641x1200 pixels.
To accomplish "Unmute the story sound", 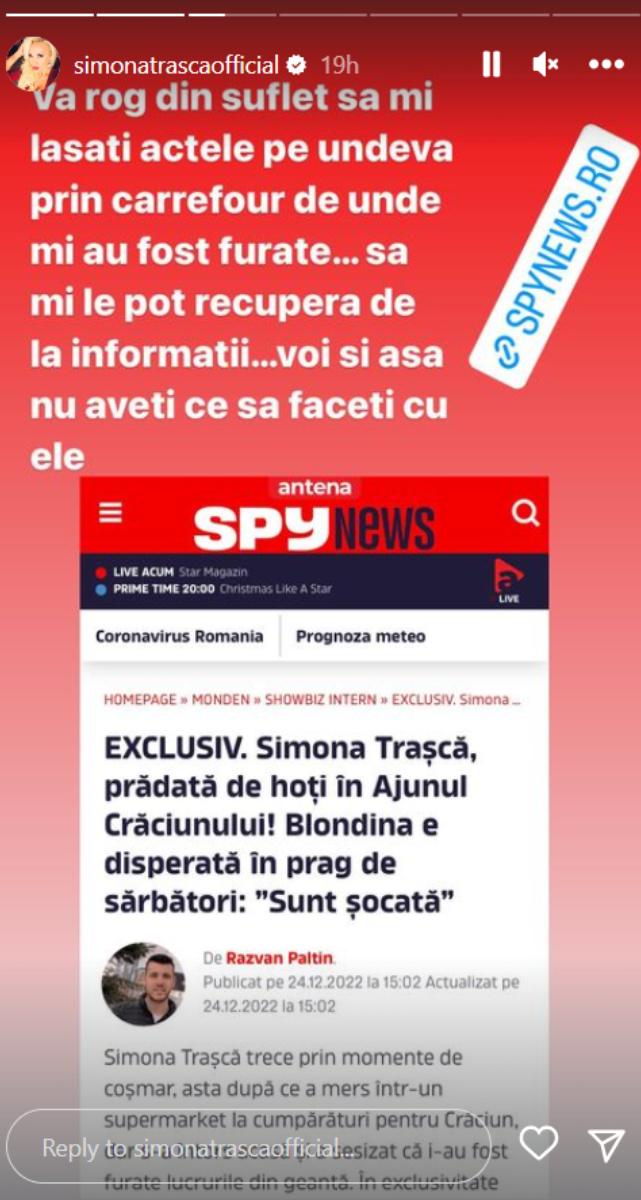I will [x=546, y=65].
